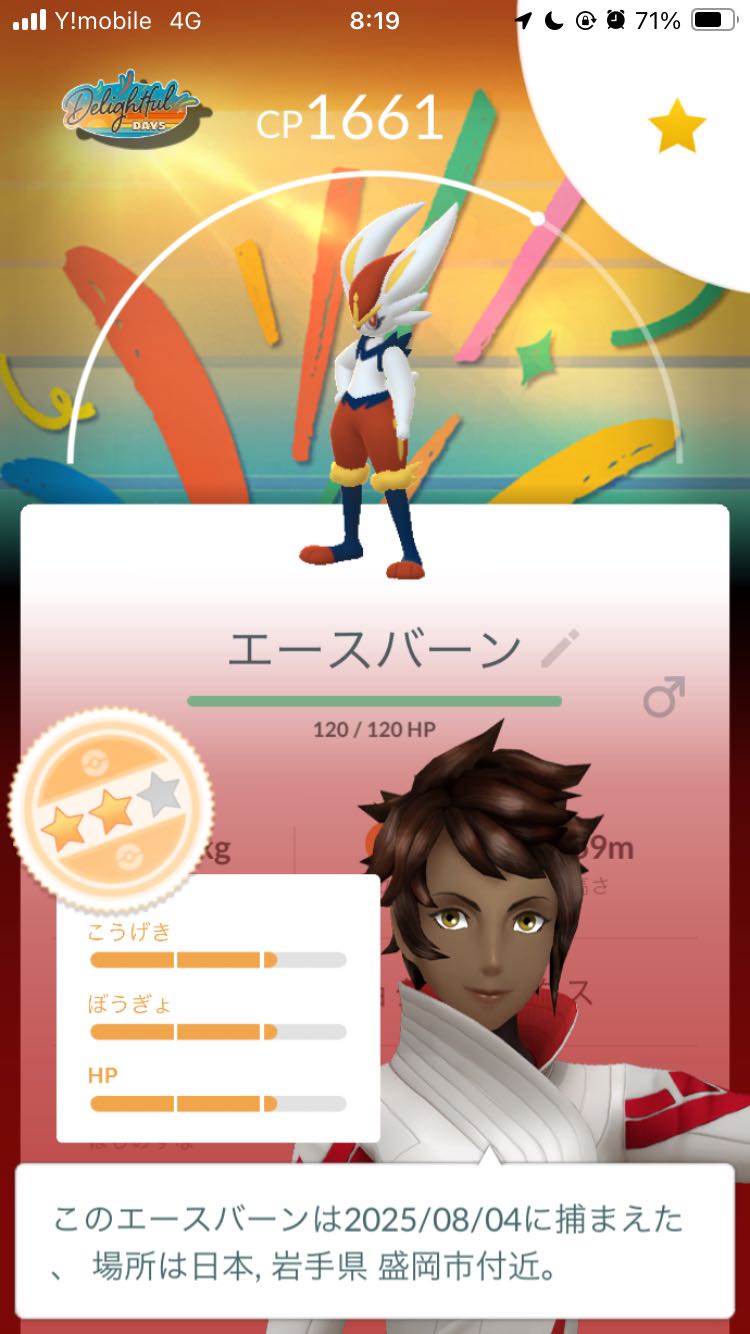Dismiss the team leader's appraisal dialog
This screenshot has width=750, height=1334.
374,1239
